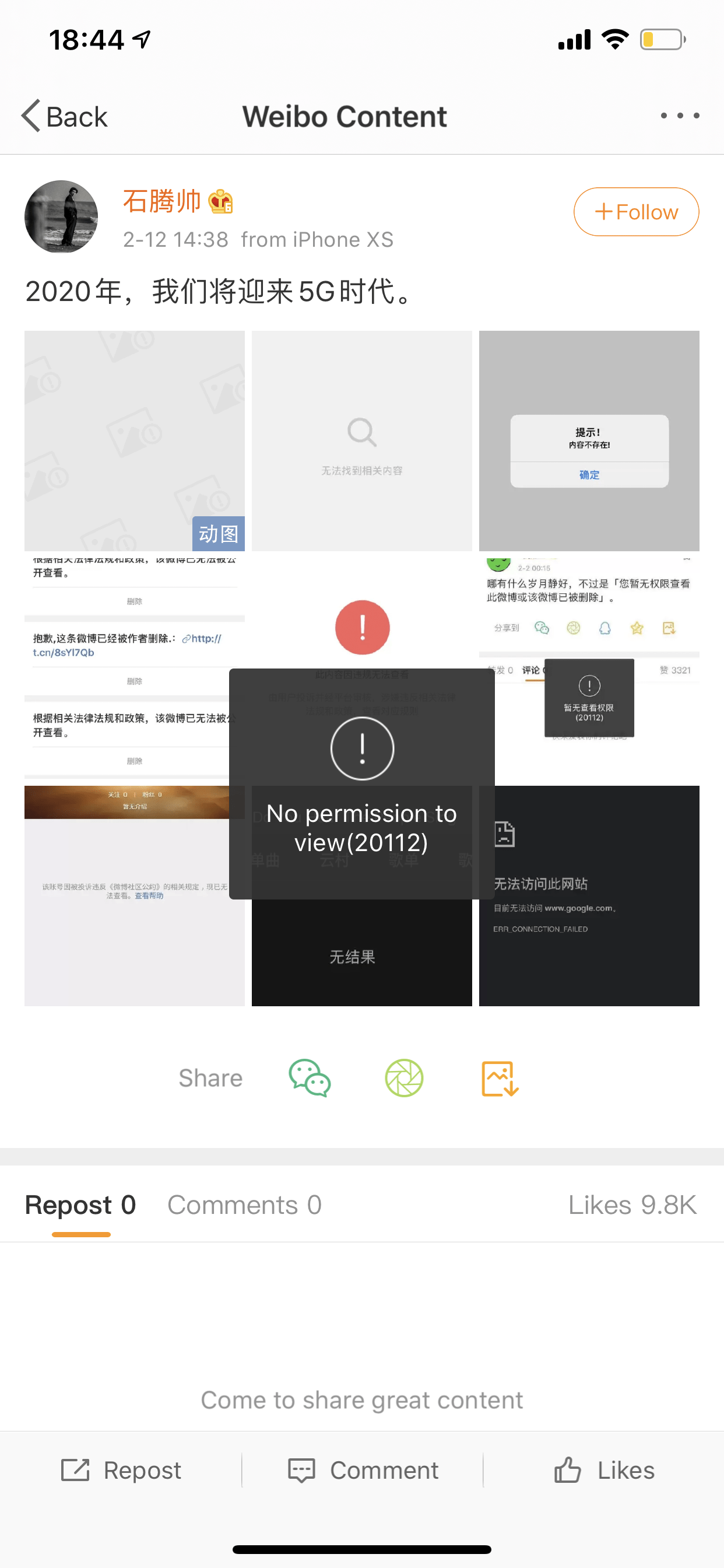
Task: Switch to the Likes 9.8K tab
Action: click(632, 1205)
